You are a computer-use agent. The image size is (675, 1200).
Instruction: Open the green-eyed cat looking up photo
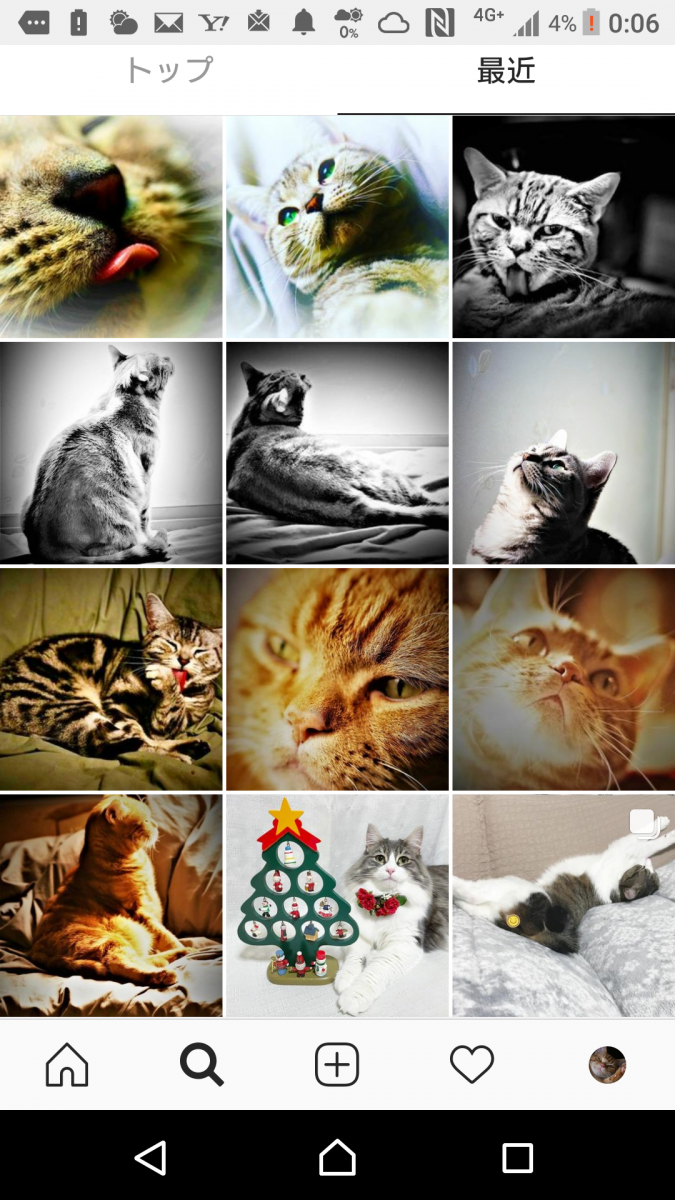click(x=338, y=227)
